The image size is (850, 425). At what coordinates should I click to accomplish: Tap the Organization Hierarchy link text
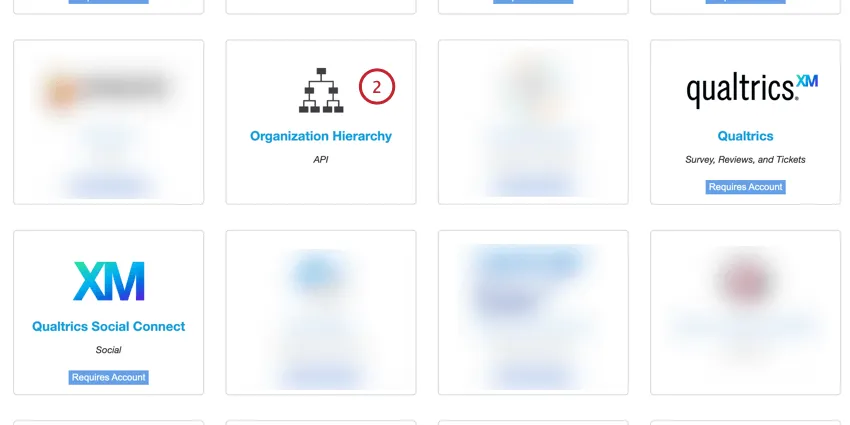point(321,136)
